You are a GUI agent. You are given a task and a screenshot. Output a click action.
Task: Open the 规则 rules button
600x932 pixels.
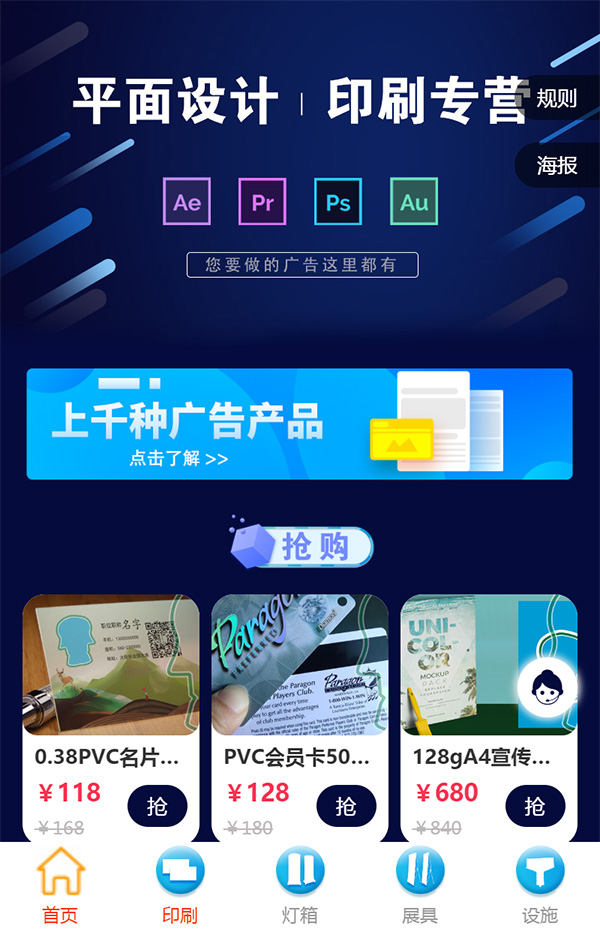click(x=557, y=98)
